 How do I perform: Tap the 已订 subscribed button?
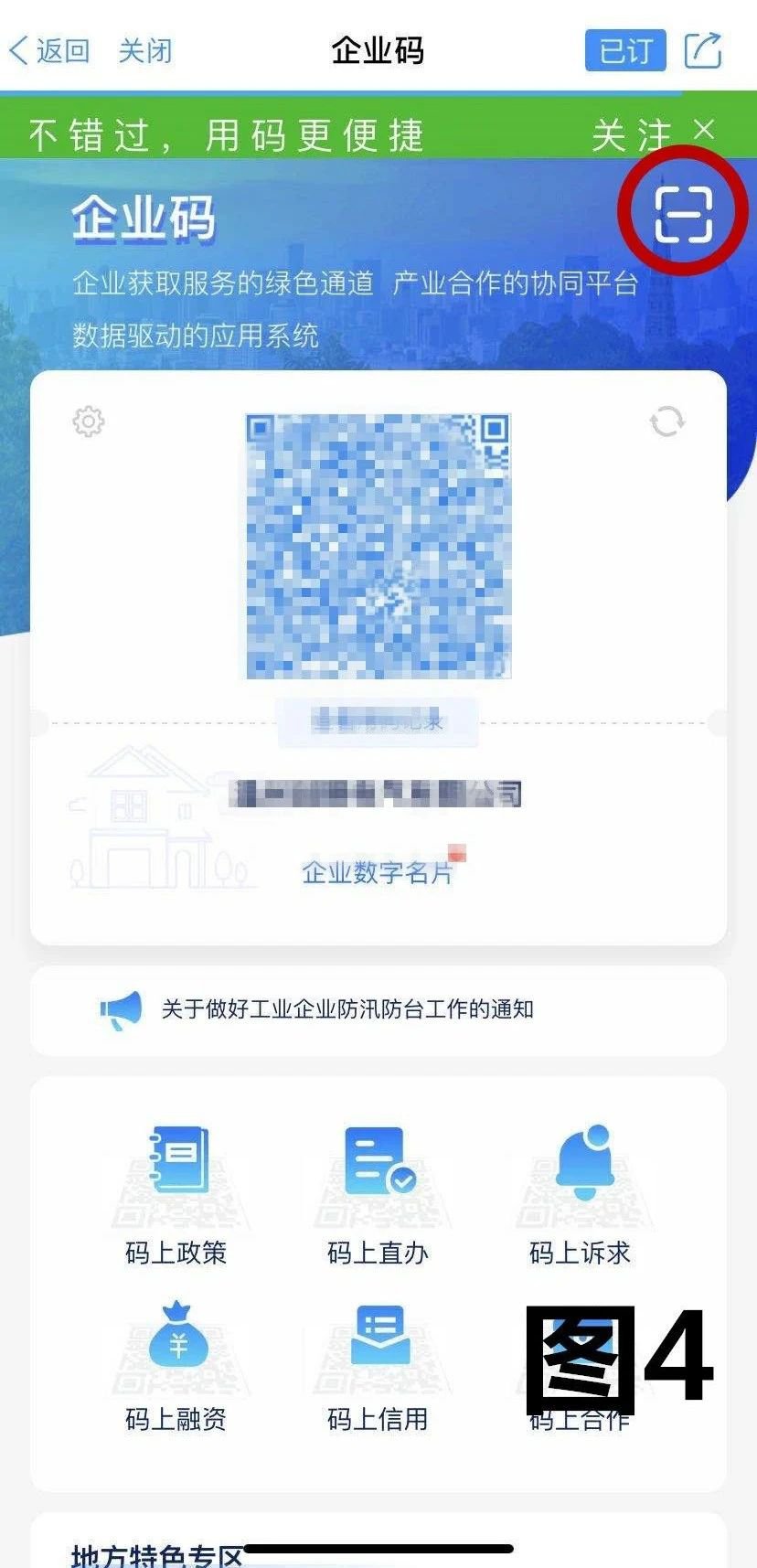coord(625,50)
